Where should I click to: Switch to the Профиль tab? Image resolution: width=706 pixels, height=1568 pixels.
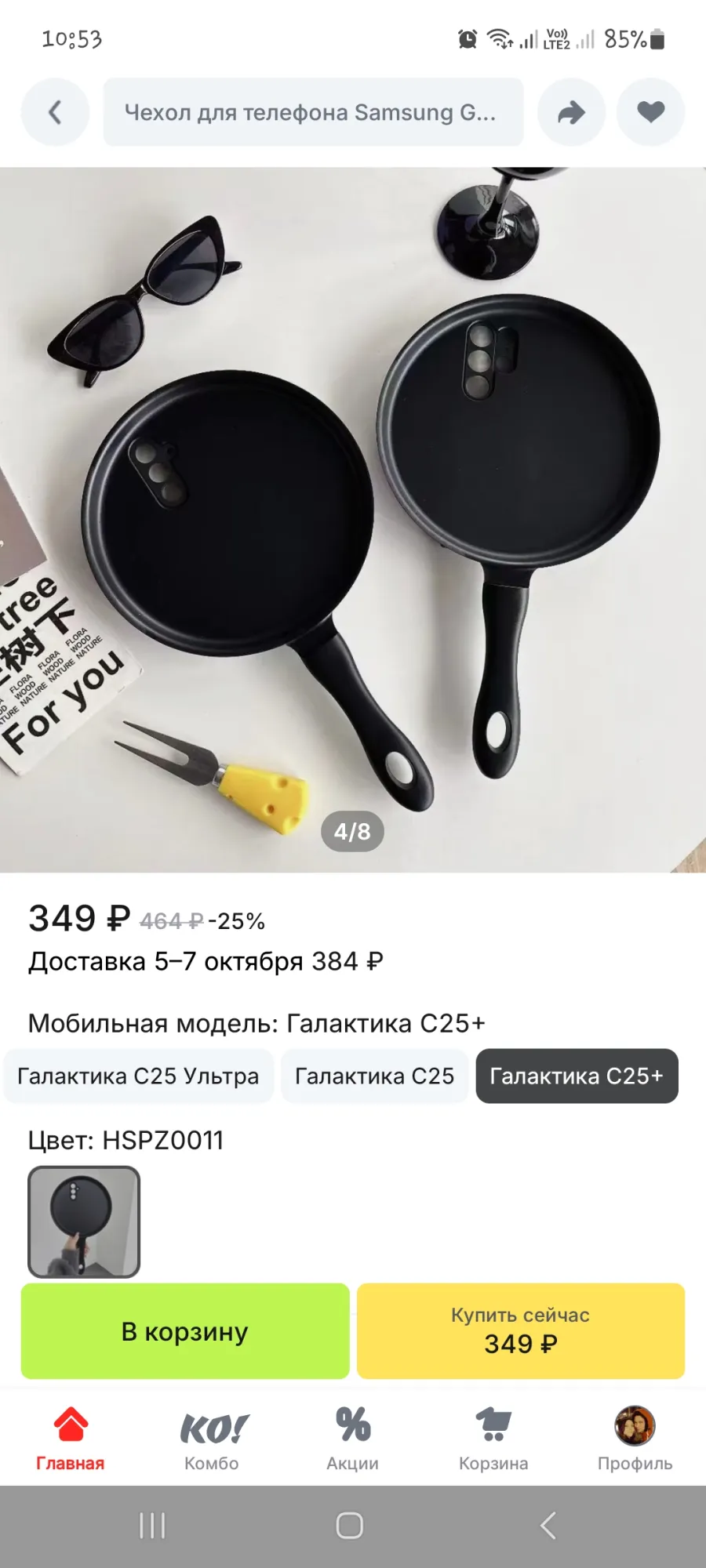pyautogui.click(x=635, y=1439)
